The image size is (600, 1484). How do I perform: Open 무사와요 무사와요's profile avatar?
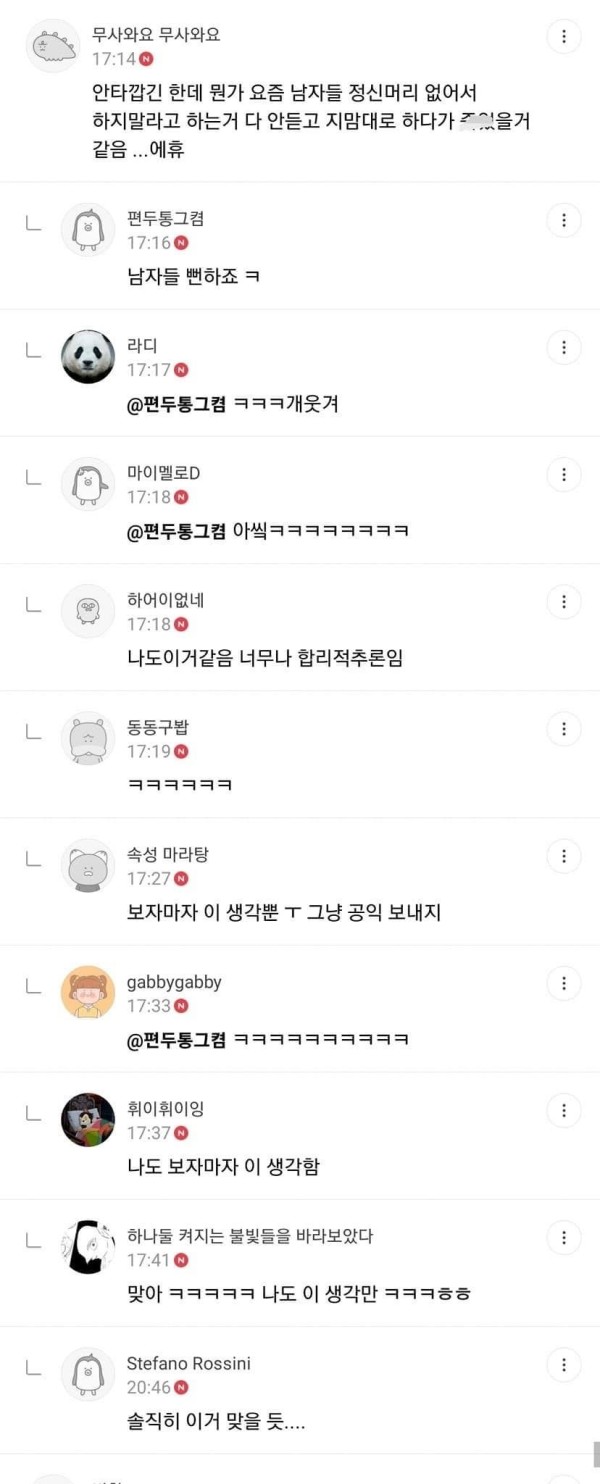[x=52, y=46]
